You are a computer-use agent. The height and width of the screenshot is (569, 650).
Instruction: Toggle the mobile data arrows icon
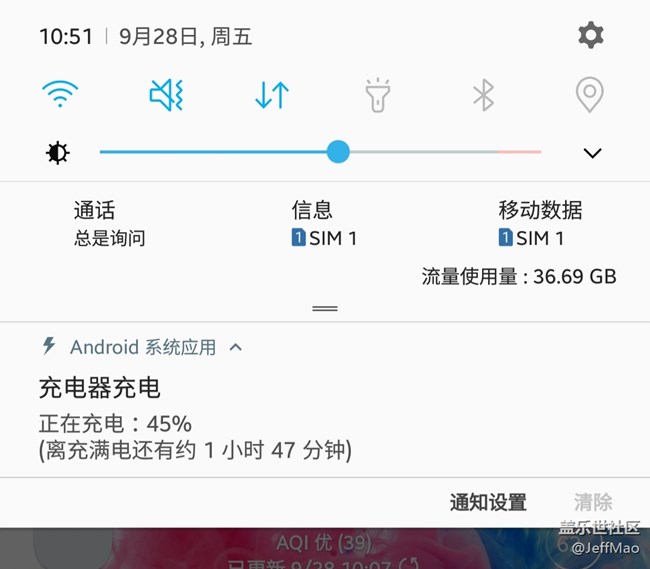tap(272, 95)
